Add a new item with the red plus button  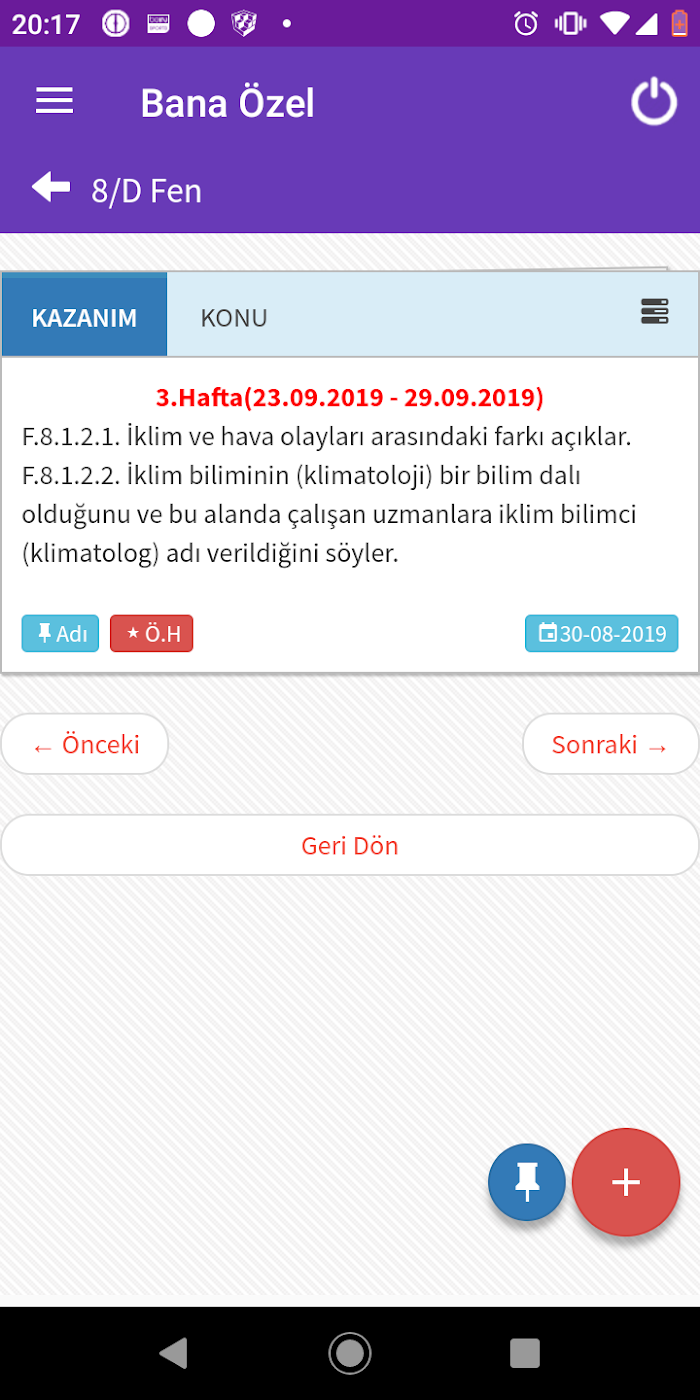[626, 1182]
